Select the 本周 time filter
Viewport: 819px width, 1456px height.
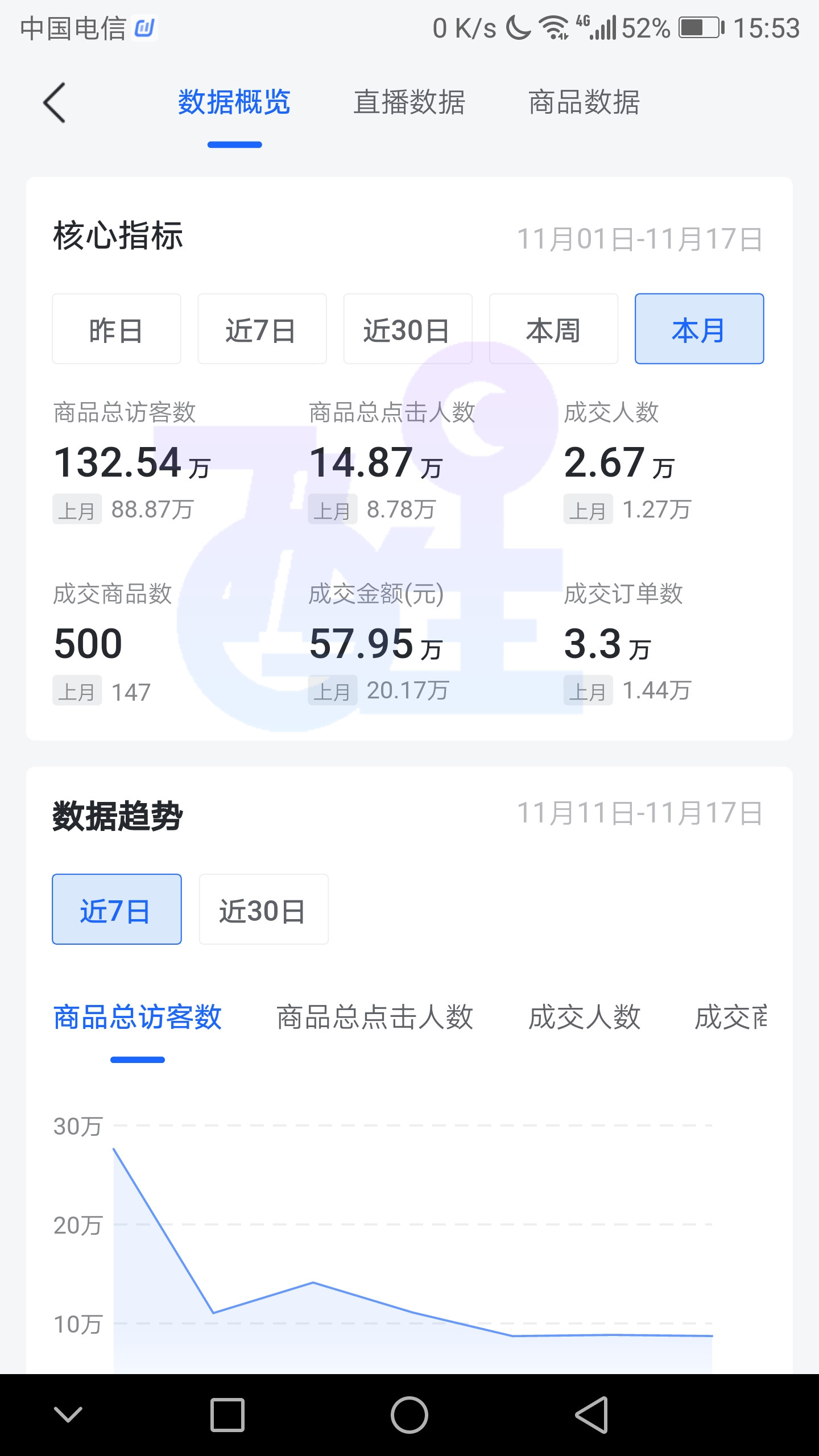click(553, 329)
